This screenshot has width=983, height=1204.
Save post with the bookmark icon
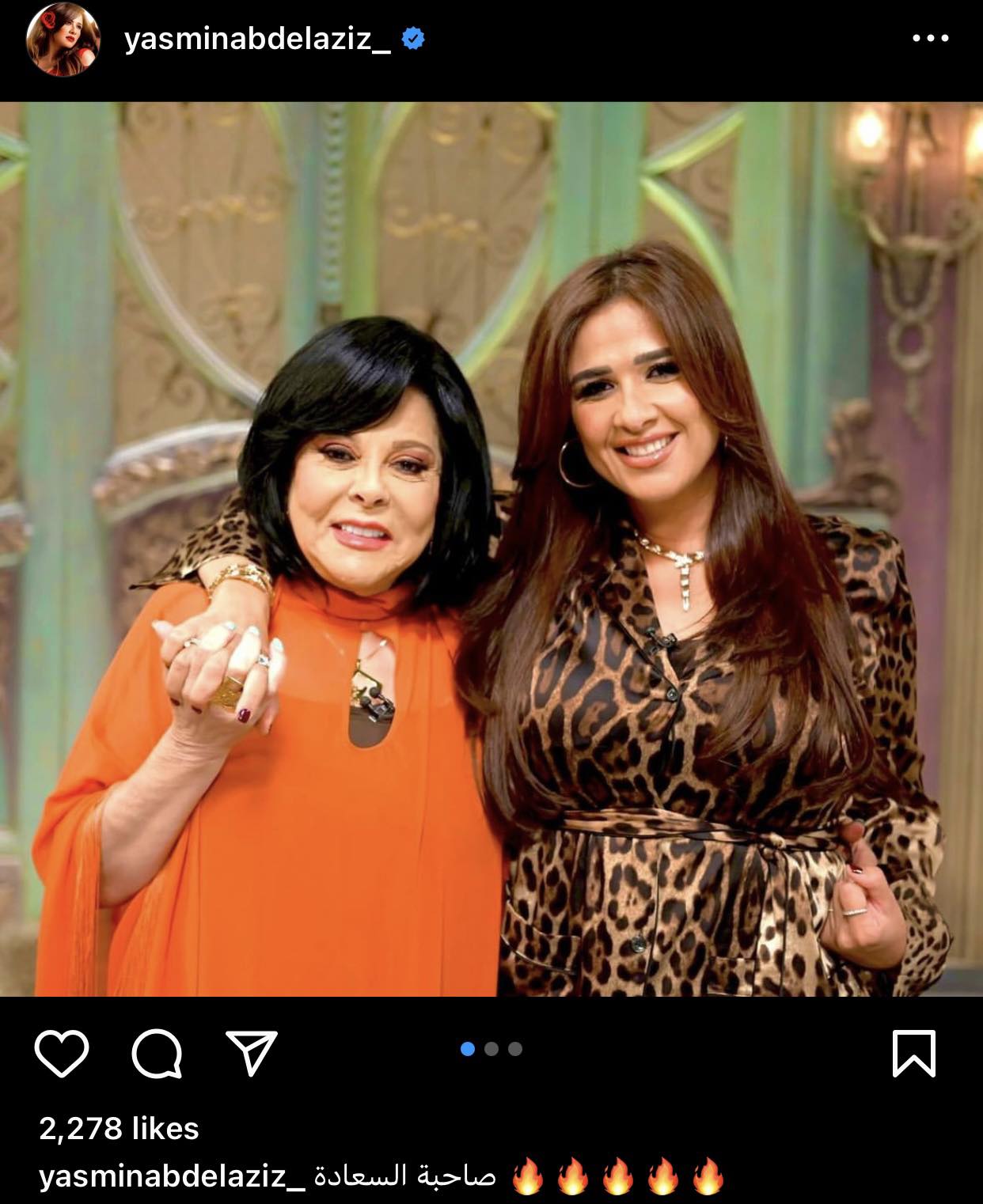pos(914,1054)
